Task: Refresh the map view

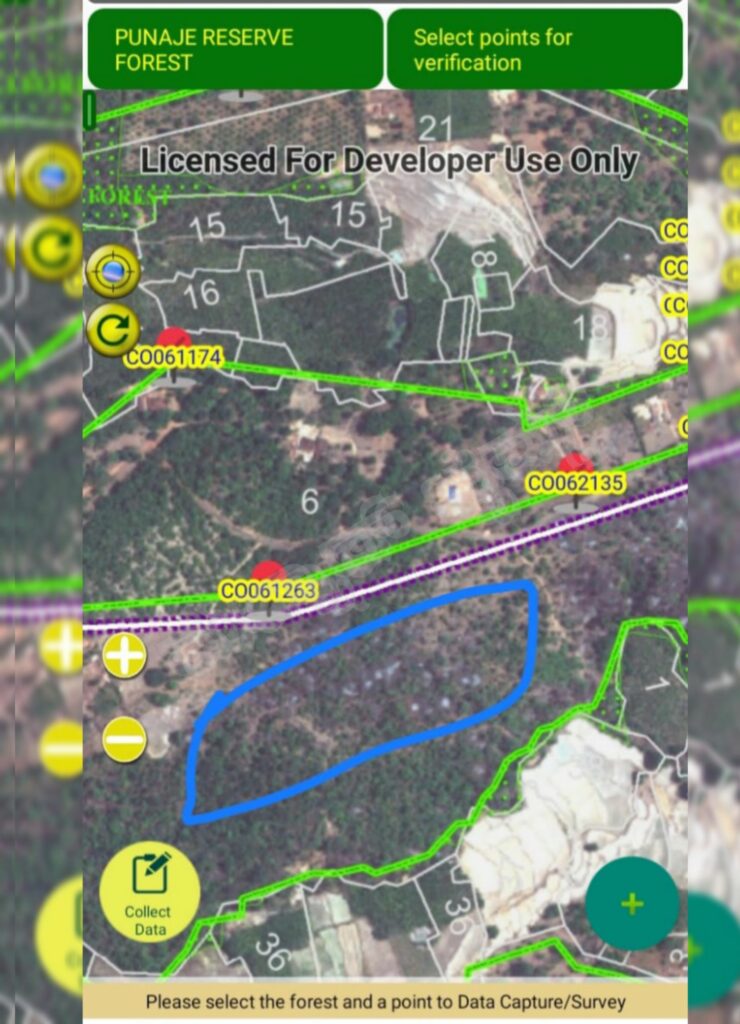Action: [113, 330]
